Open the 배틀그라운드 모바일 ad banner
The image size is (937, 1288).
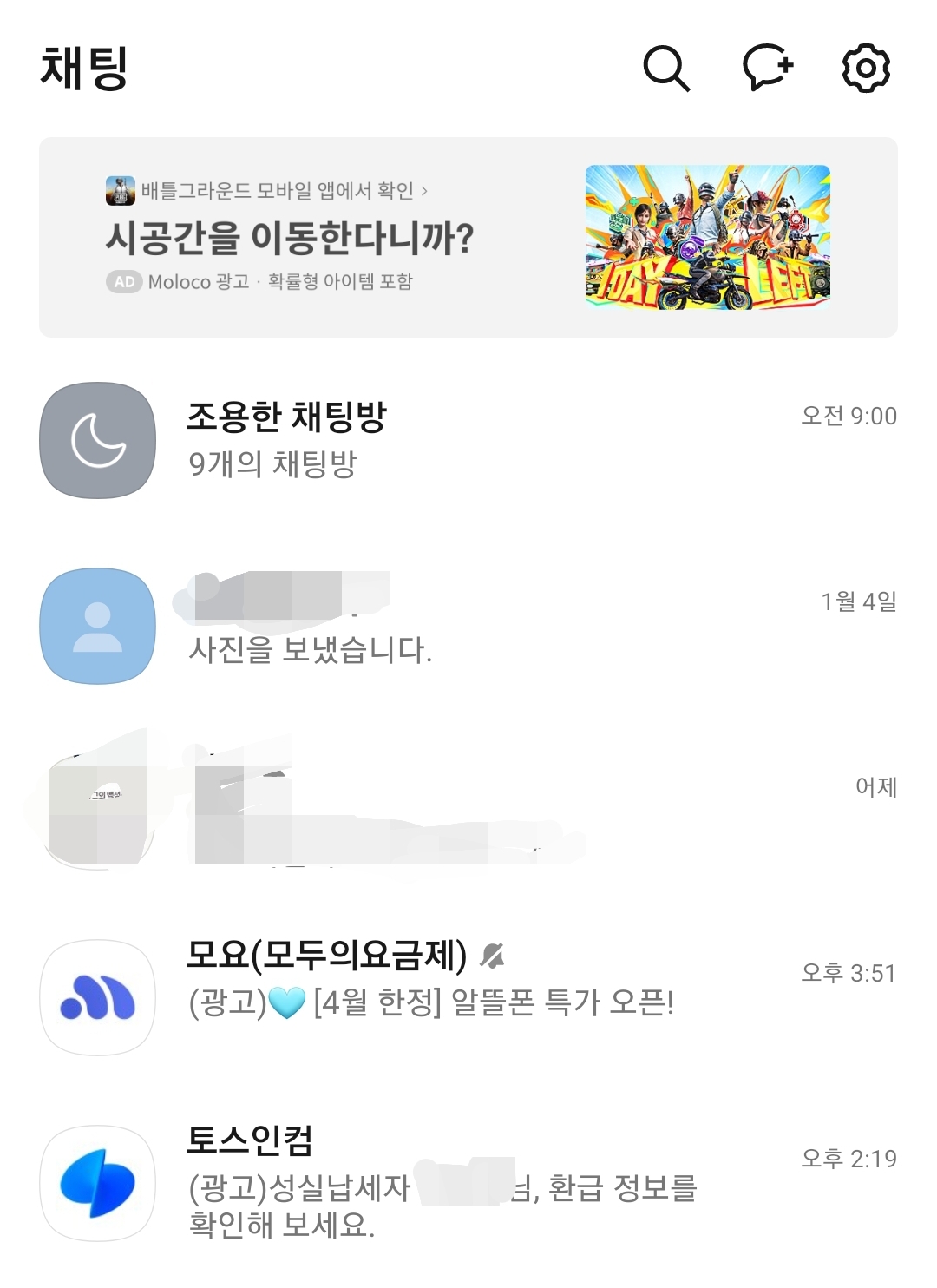[x=468, y=237]
